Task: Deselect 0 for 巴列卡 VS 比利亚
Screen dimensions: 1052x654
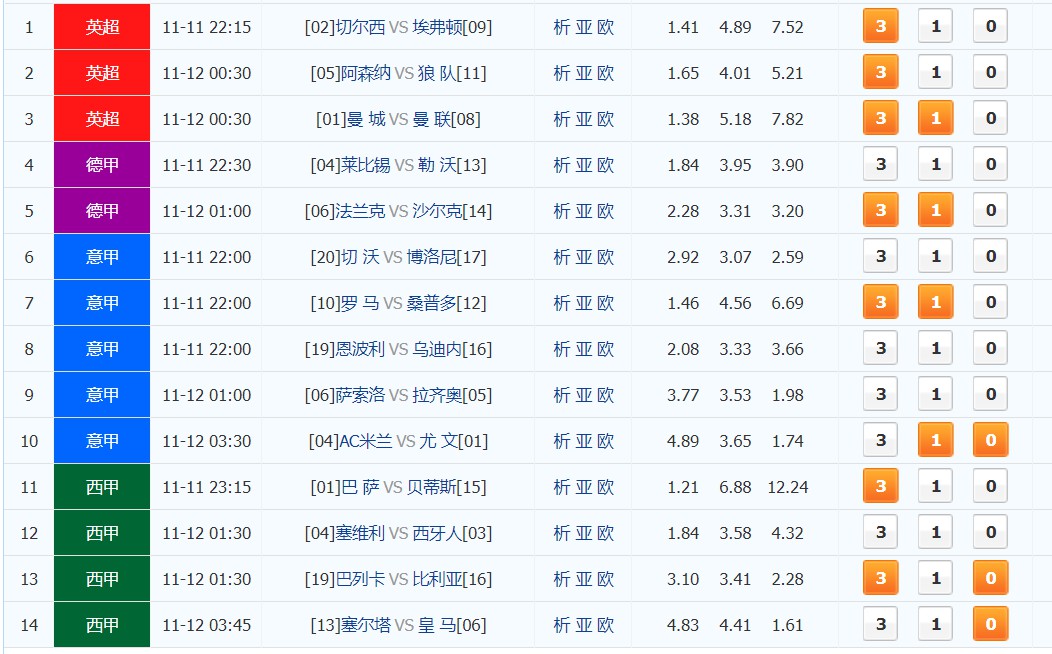Action: point(991,579)
